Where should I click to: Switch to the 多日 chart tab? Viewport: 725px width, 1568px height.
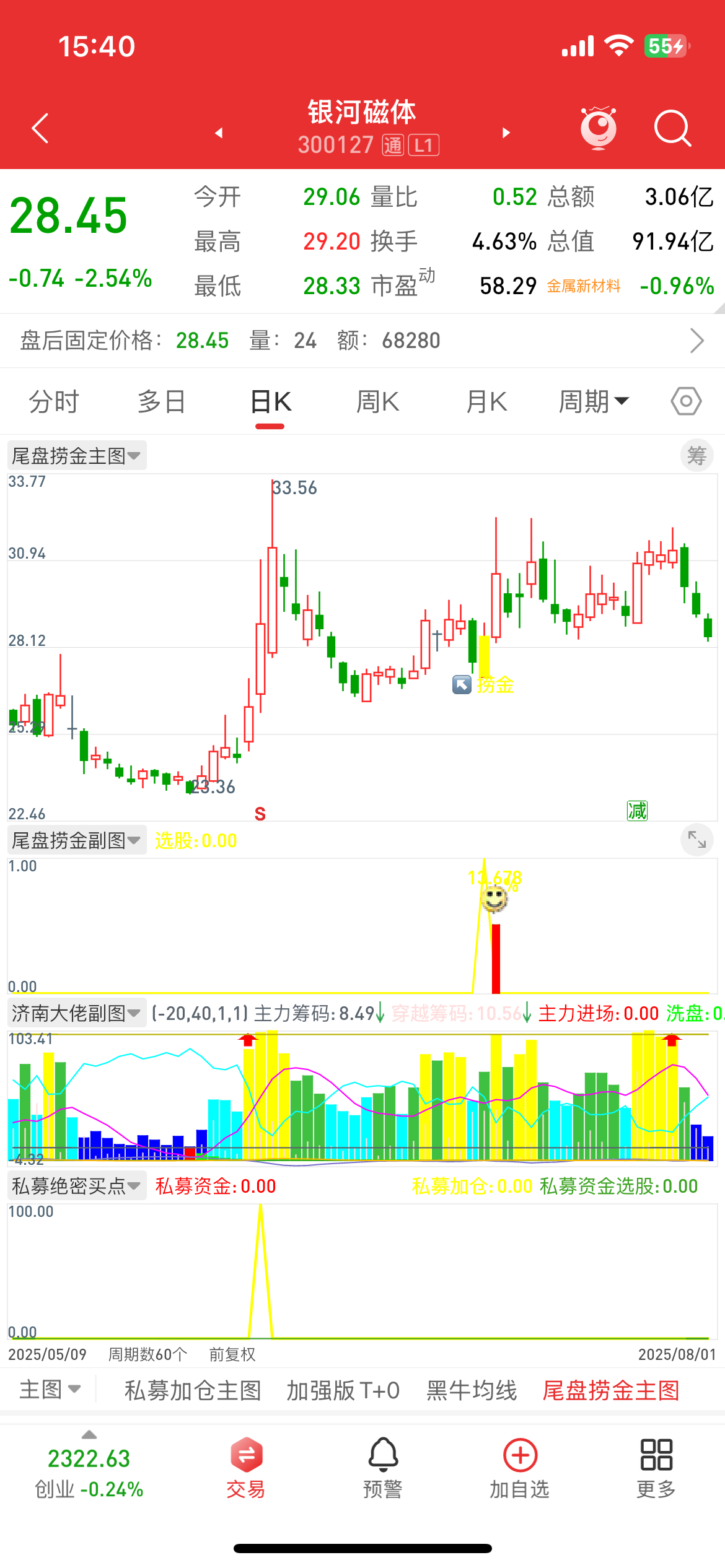coord(161,402)
